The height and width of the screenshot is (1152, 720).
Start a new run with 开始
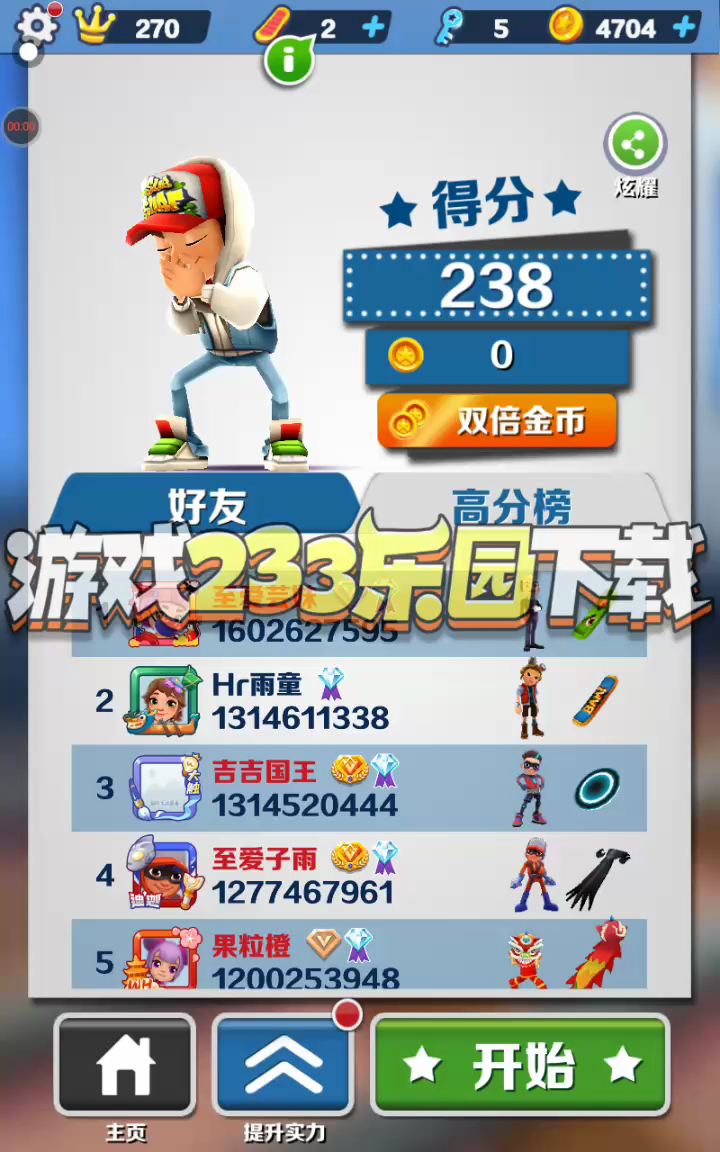coord(520,1065)
